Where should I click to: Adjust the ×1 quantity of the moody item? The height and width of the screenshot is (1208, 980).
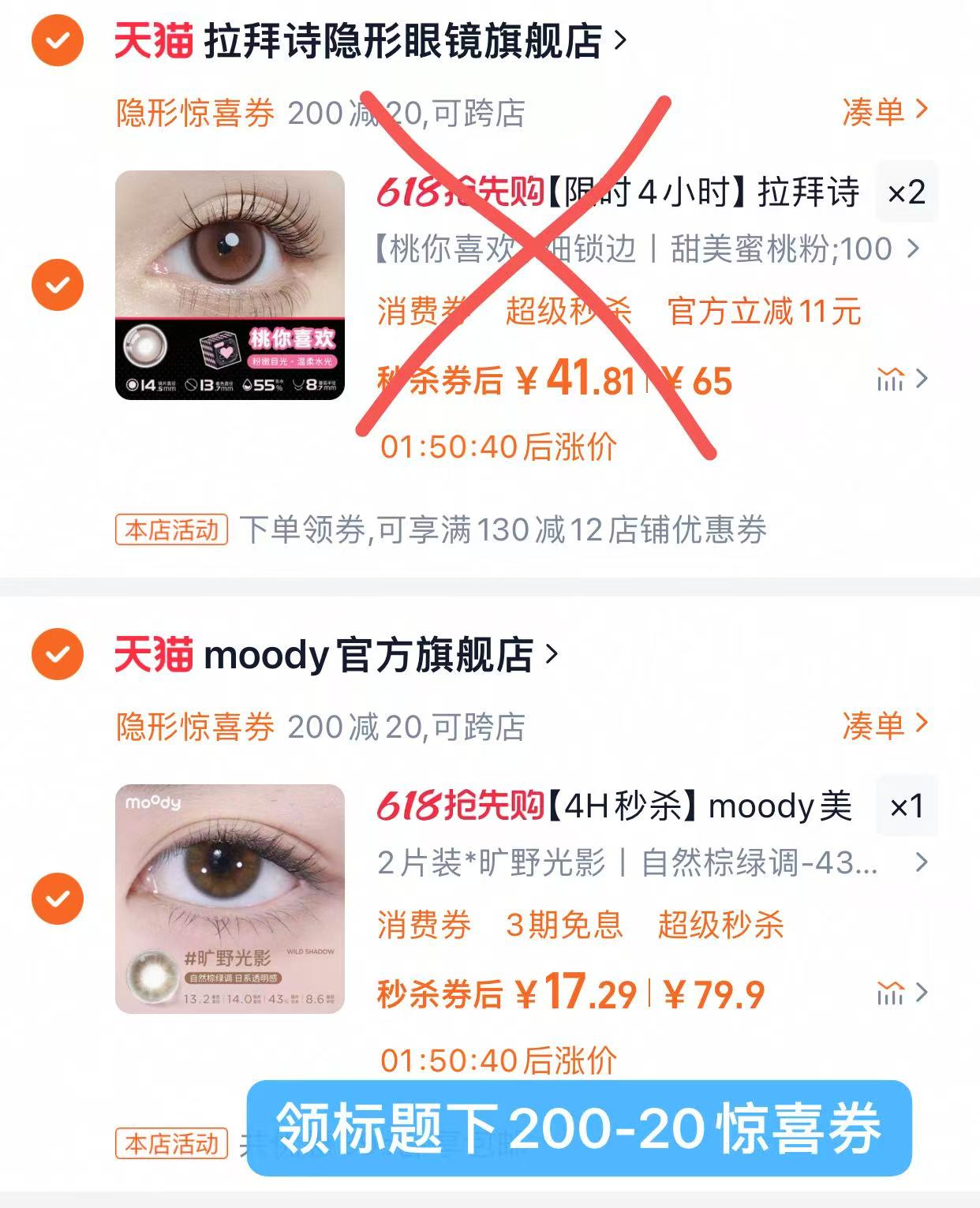point(906,806)
